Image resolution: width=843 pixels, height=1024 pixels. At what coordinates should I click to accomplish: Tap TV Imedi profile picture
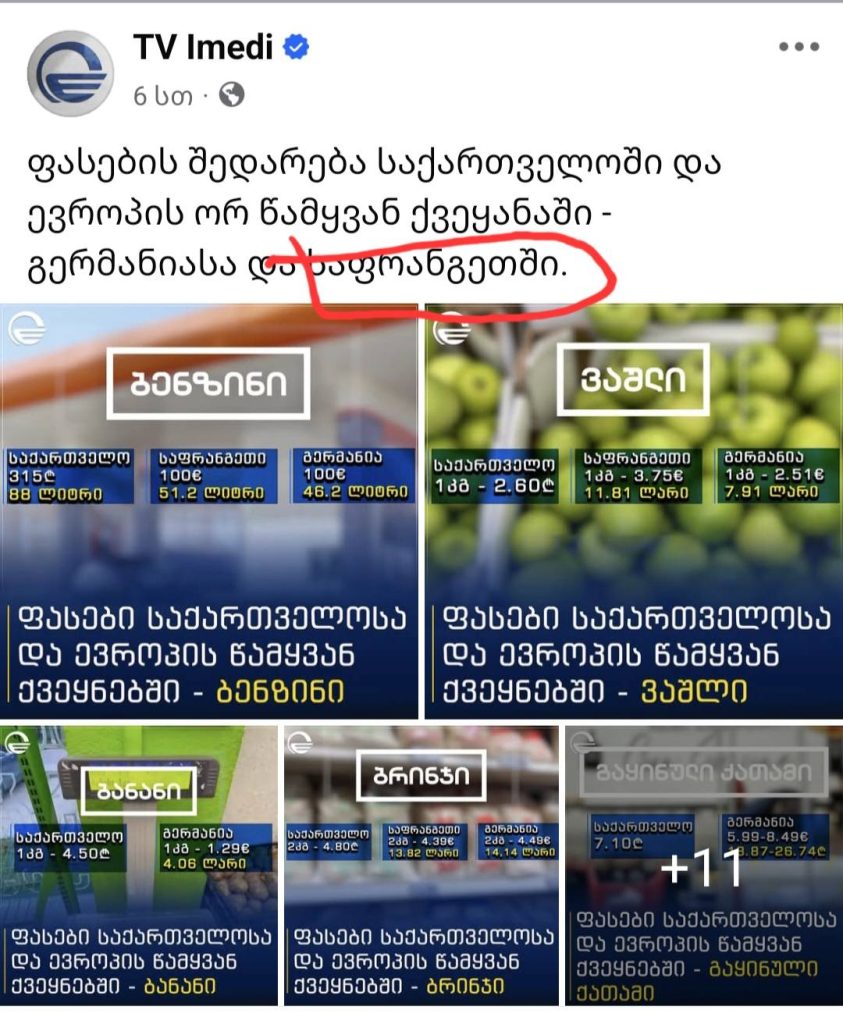(70, 72)
